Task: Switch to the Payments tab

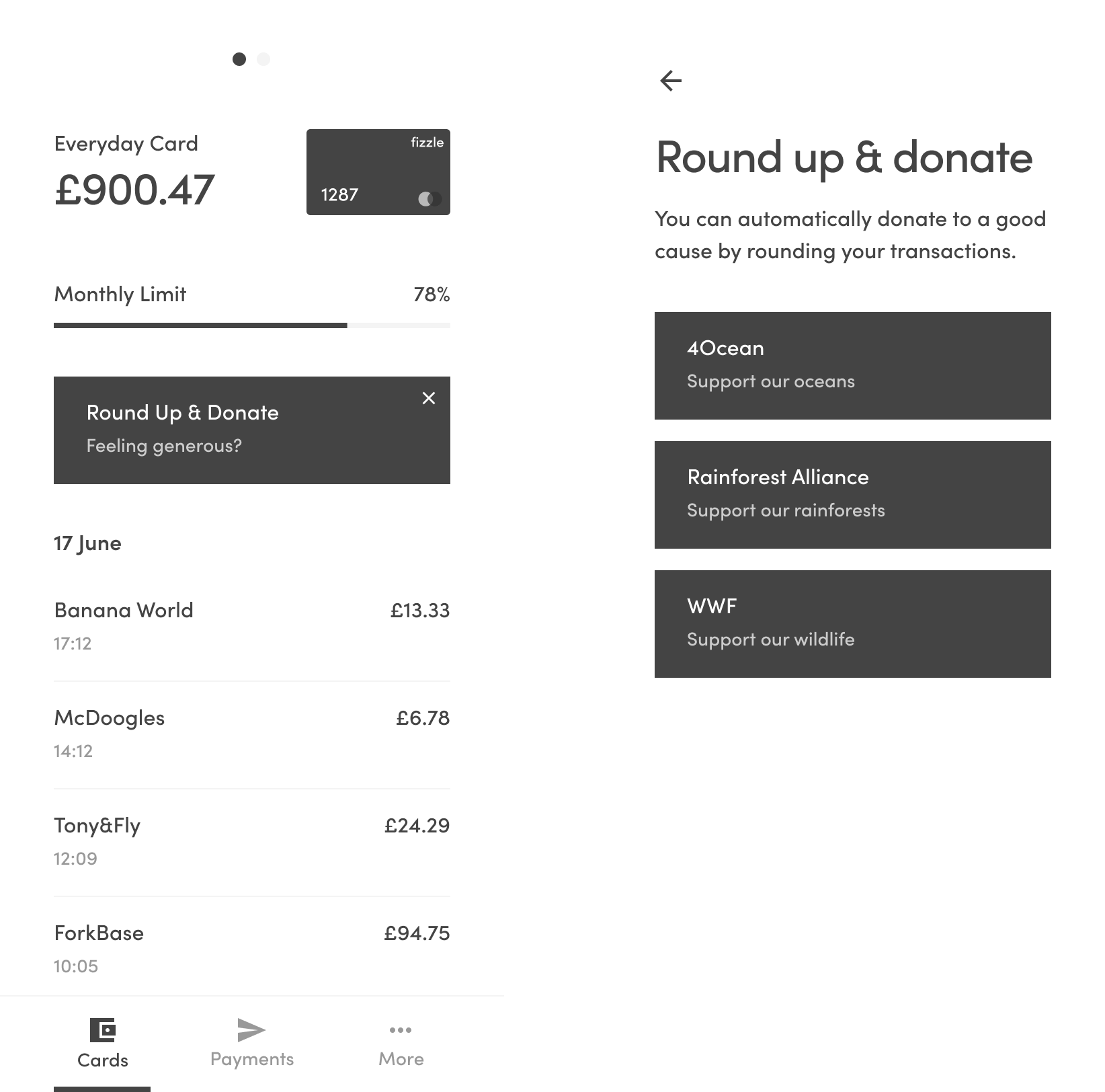Action: (x=252, y=1042)
